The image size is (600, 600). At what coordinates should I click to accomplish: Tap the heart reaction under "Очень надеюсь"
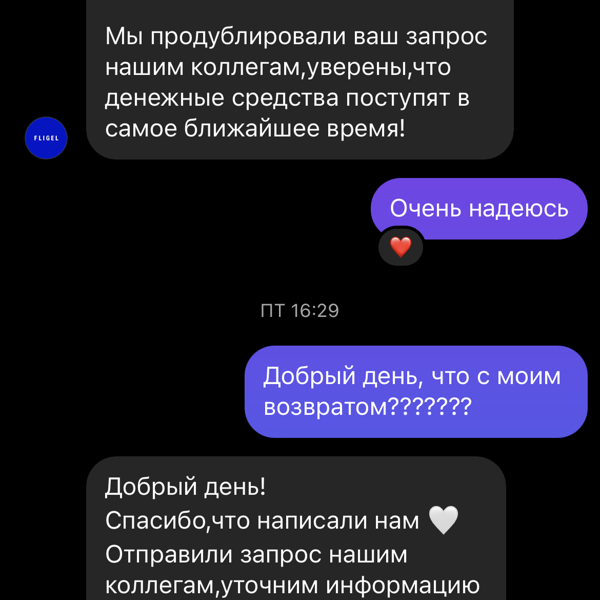[401, 247]
